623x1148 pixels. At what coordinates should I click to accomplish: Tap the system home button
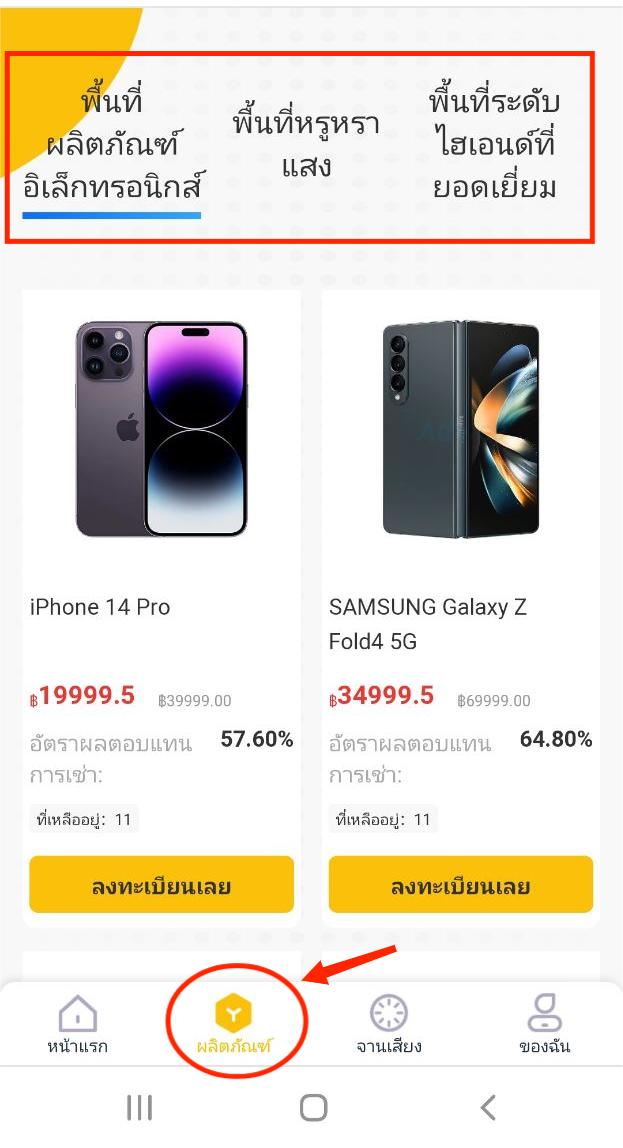pos(313,1107)
